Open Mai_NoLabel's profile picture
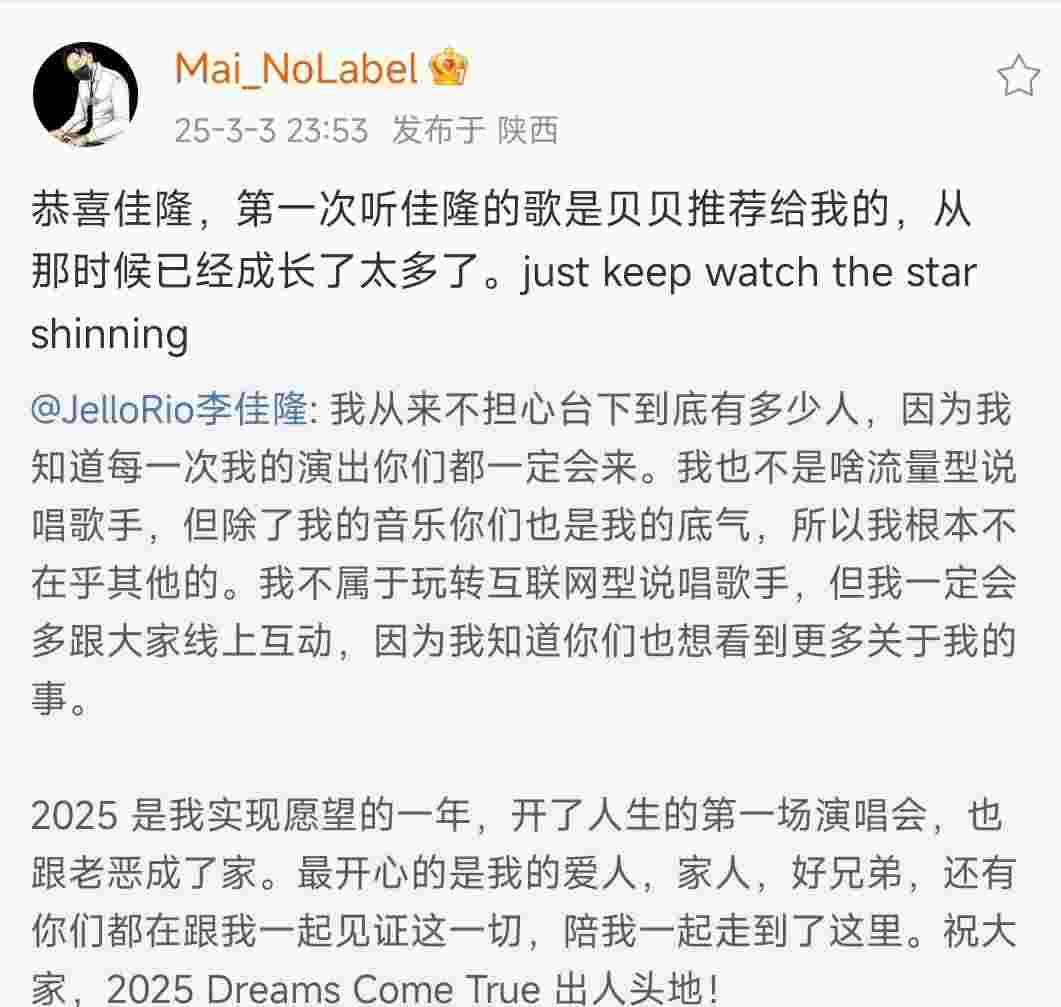Screen dimensions: 1061x1007 (85, 95)
